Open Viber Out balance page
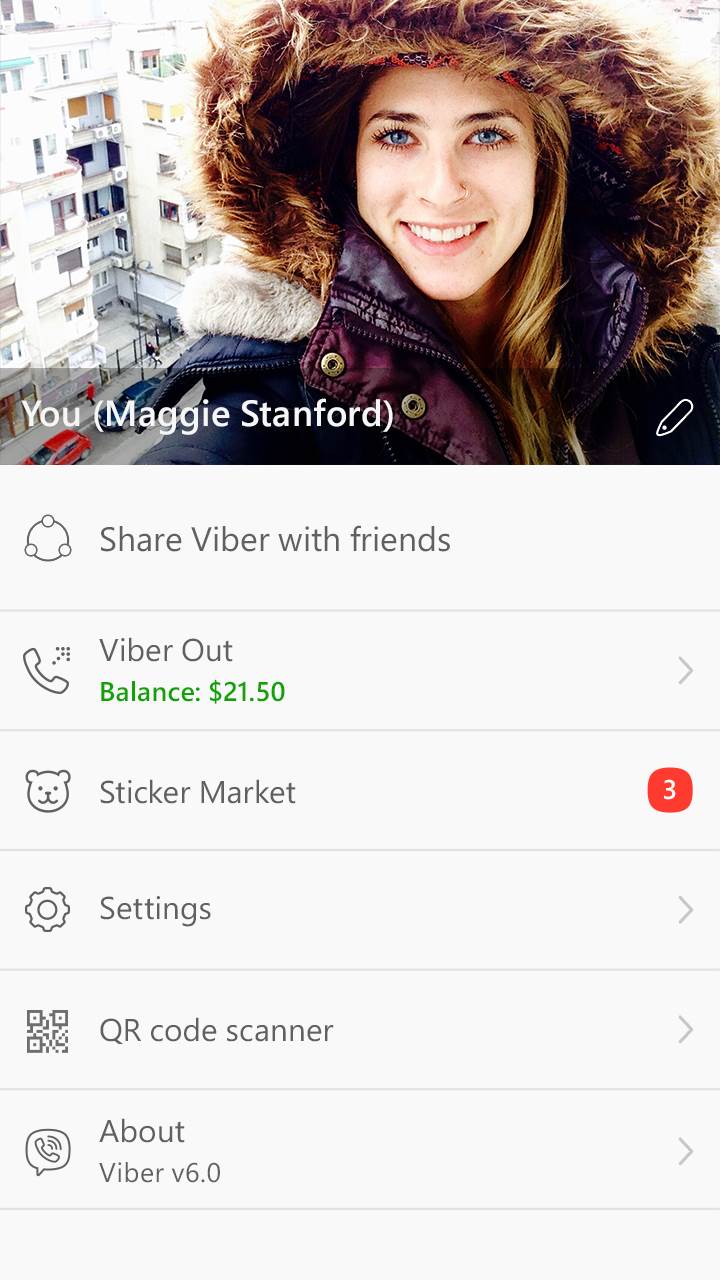The width and height of the screenshot is (720, 1280). tap(360, 671)
